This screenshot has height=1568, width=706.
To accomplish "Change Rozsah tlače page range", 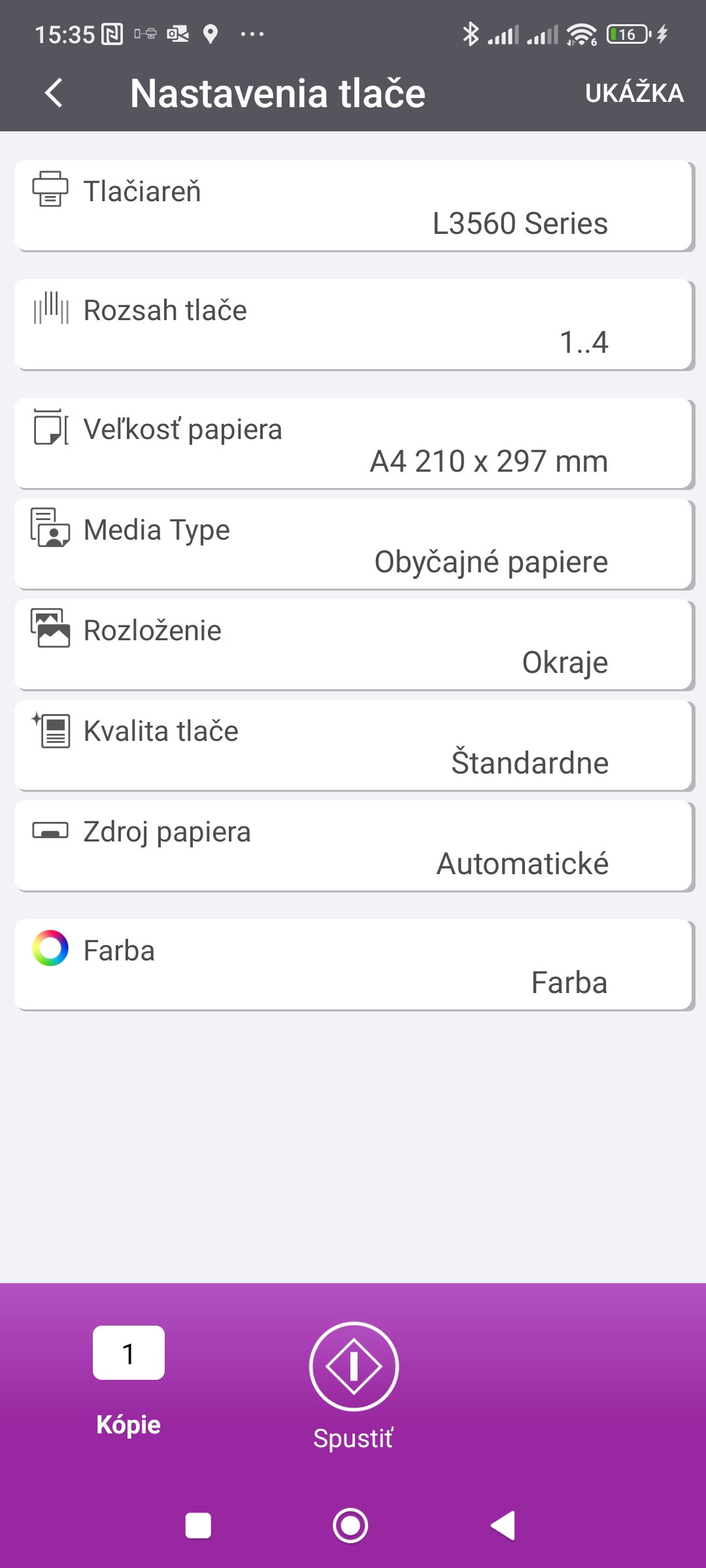I will [x=353, y=325].
